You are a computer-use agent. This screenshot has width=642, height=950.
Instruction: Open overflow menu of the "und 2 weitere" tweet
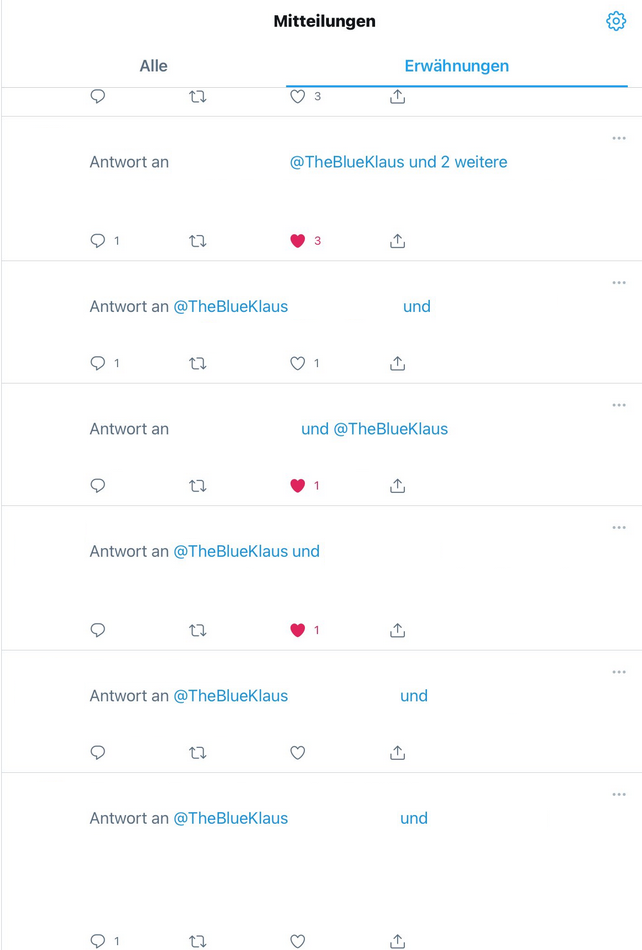pyautogui.click(x=619, y=138)
